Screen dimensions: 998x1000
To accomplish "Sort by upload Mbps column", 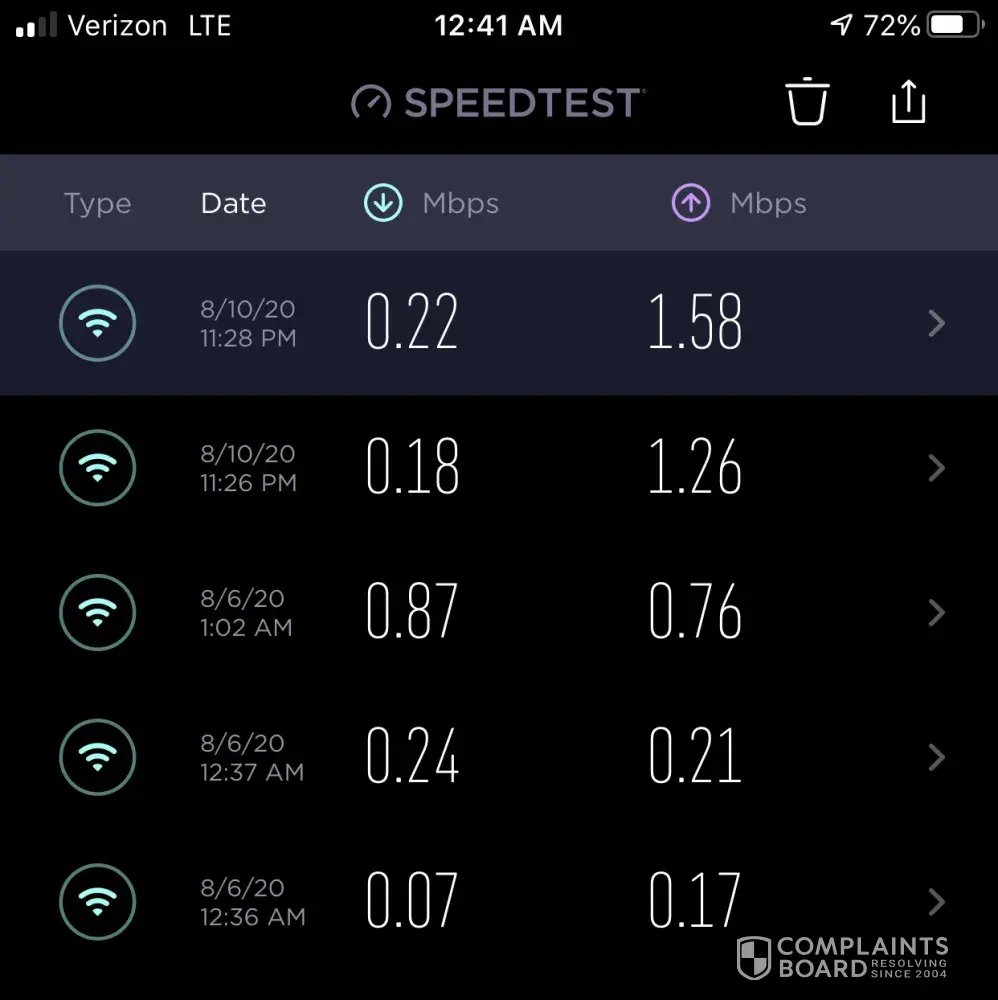I will tap(739, 203).
